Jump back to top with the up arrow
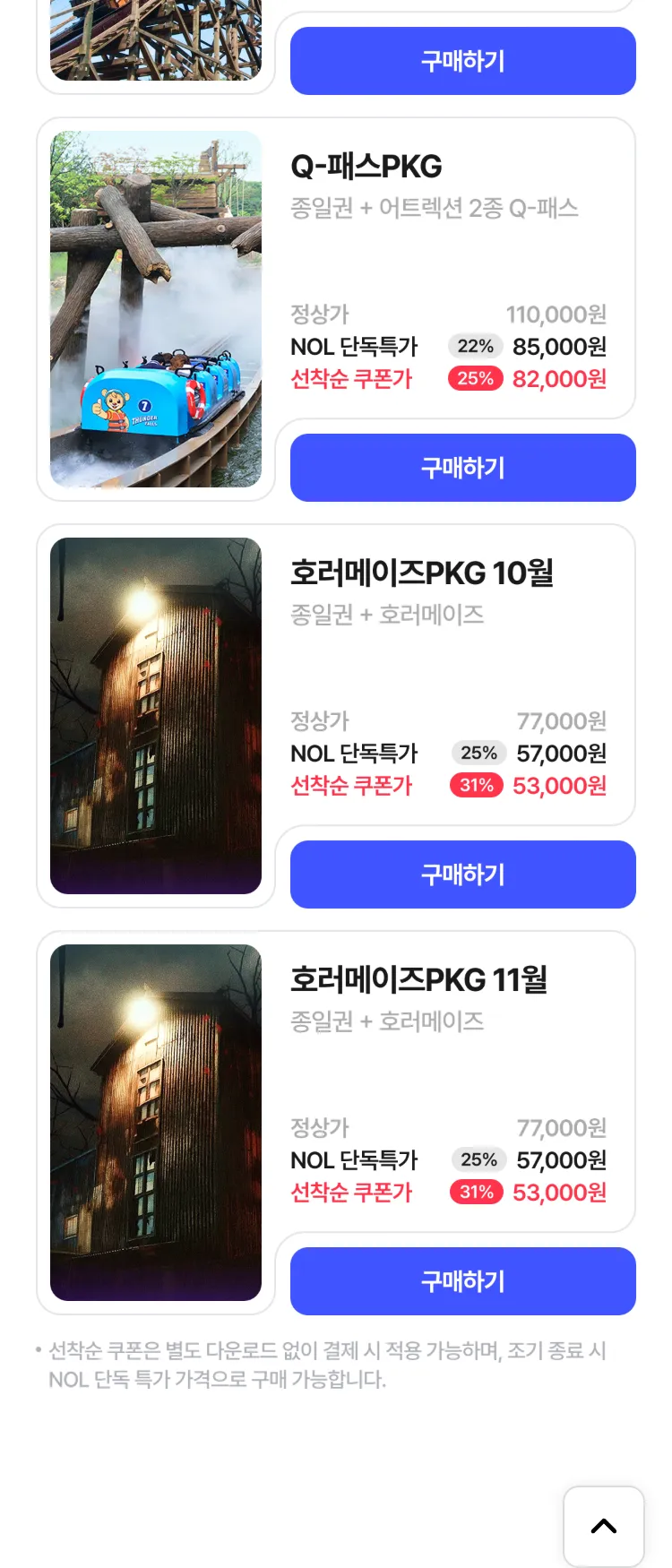Viewport: 672px width, 1568px height. 604,1526
